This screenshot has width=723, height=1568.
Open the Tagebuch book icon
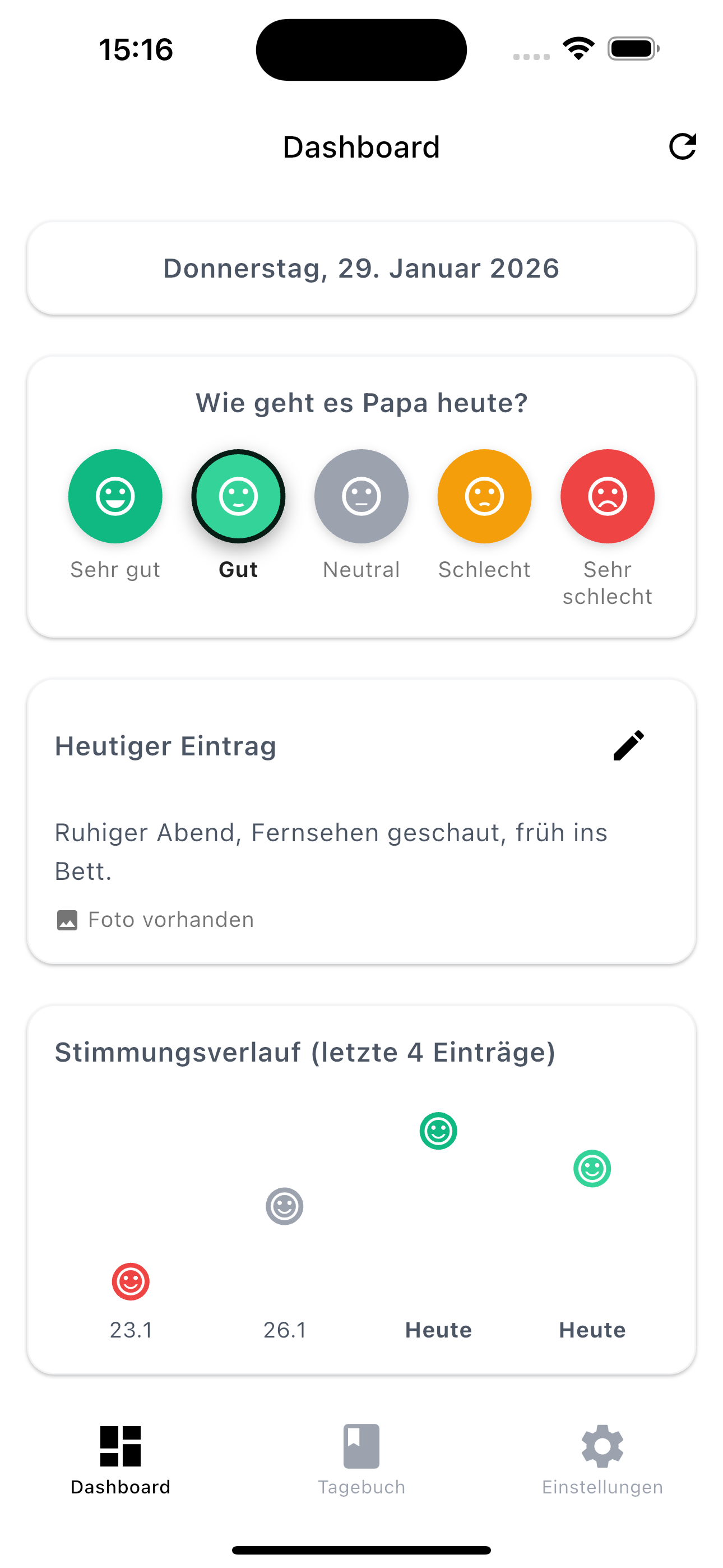(x=360, y=1445)
